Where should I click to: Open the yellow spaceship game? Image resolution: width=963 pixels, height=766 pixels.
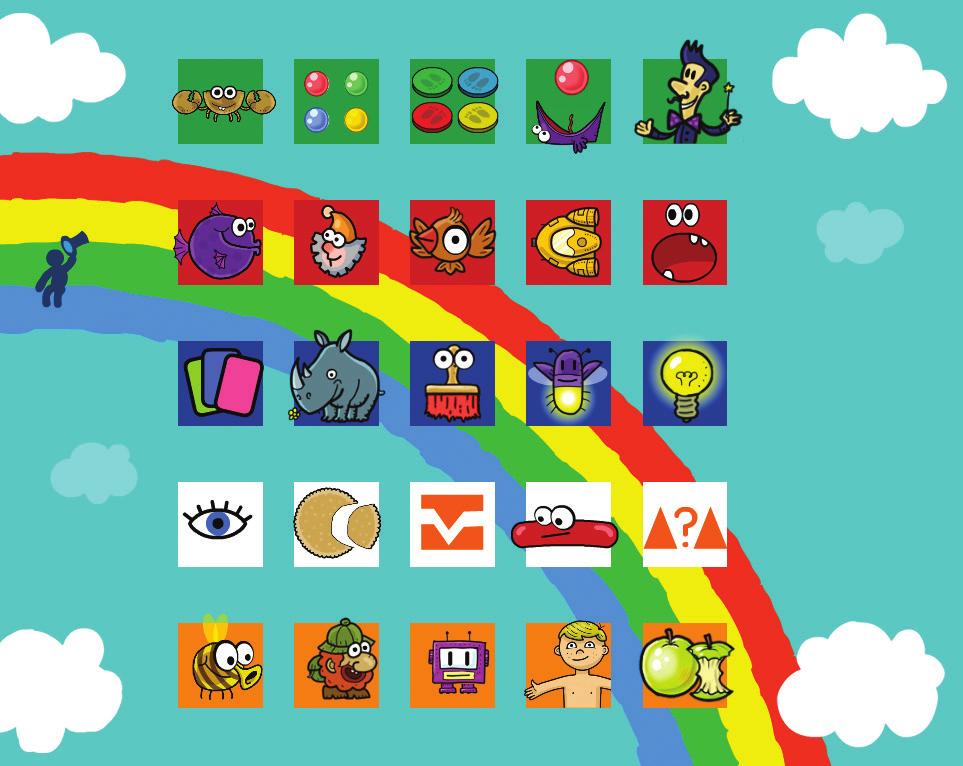pyautogui.click(x=568, y=242)
